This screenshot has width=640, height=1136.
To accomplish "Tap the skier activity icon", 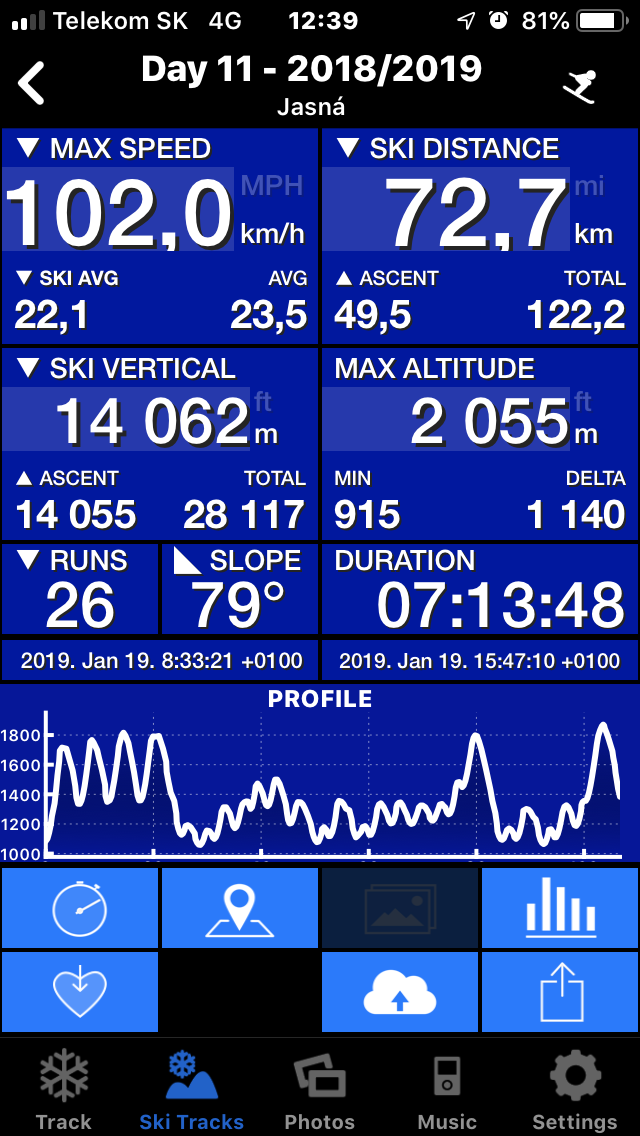I will click(579, 86).
